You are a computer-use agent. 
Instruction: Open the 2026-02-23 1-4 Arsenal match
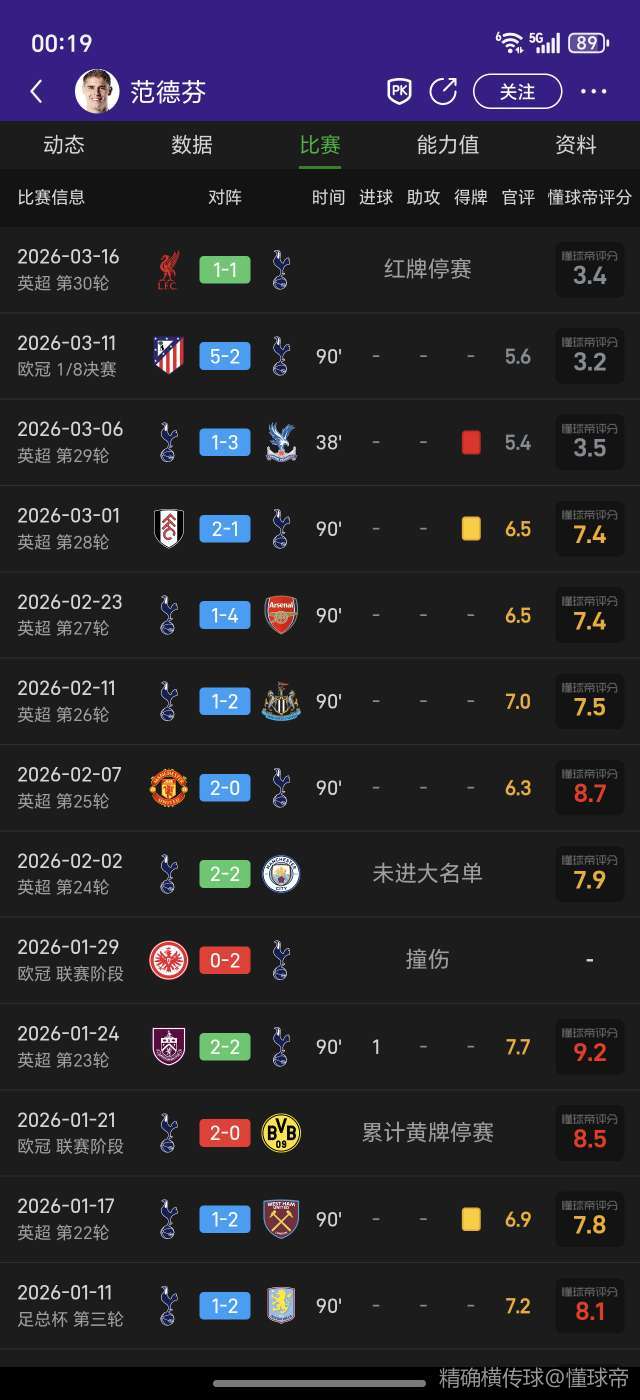(x=320, y=615)
